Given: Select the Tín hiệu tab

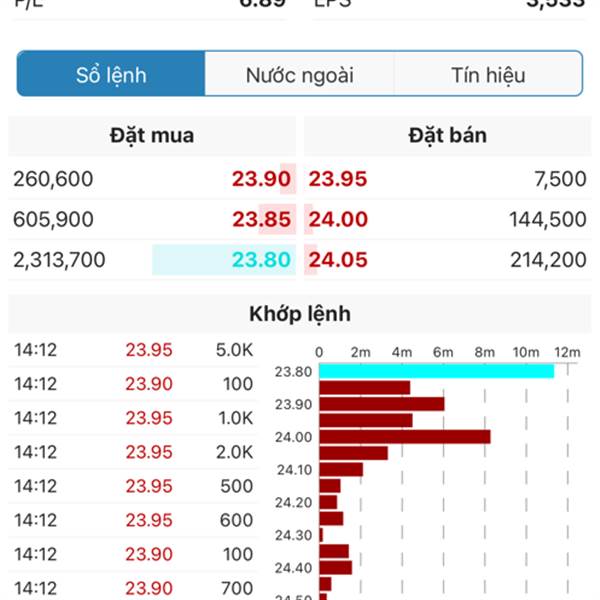Looking at the screenshot, I should click(x=488, y=75).
